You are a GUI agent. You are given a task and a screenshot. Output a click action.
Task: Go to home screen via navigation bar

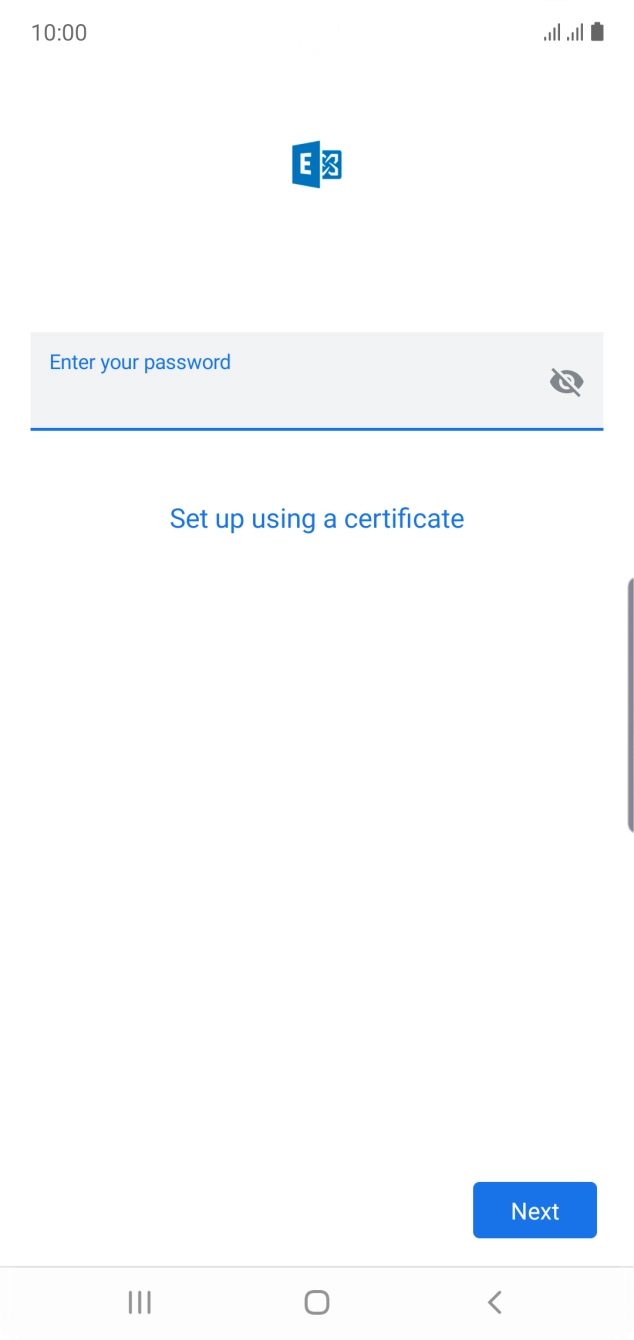tap(317, 1302)
